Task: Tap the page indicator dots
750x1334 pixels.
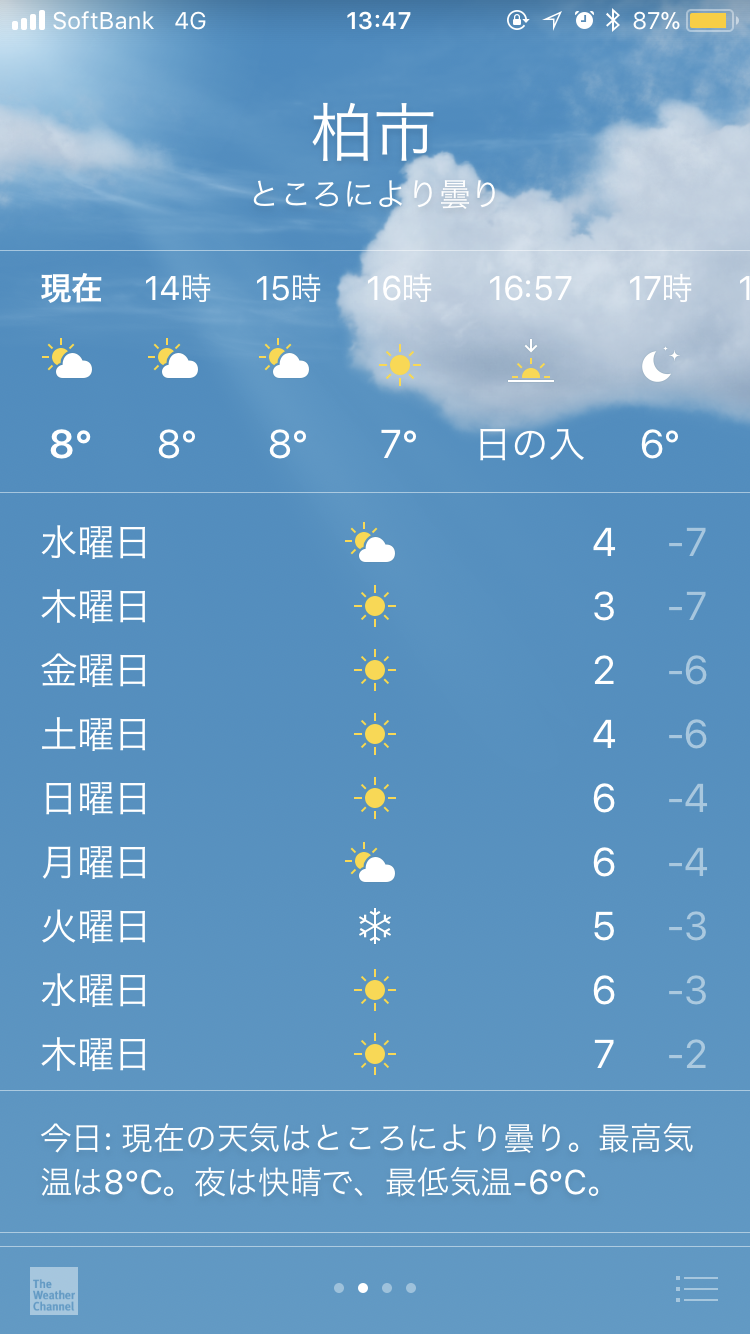Action: (375, 1288)
